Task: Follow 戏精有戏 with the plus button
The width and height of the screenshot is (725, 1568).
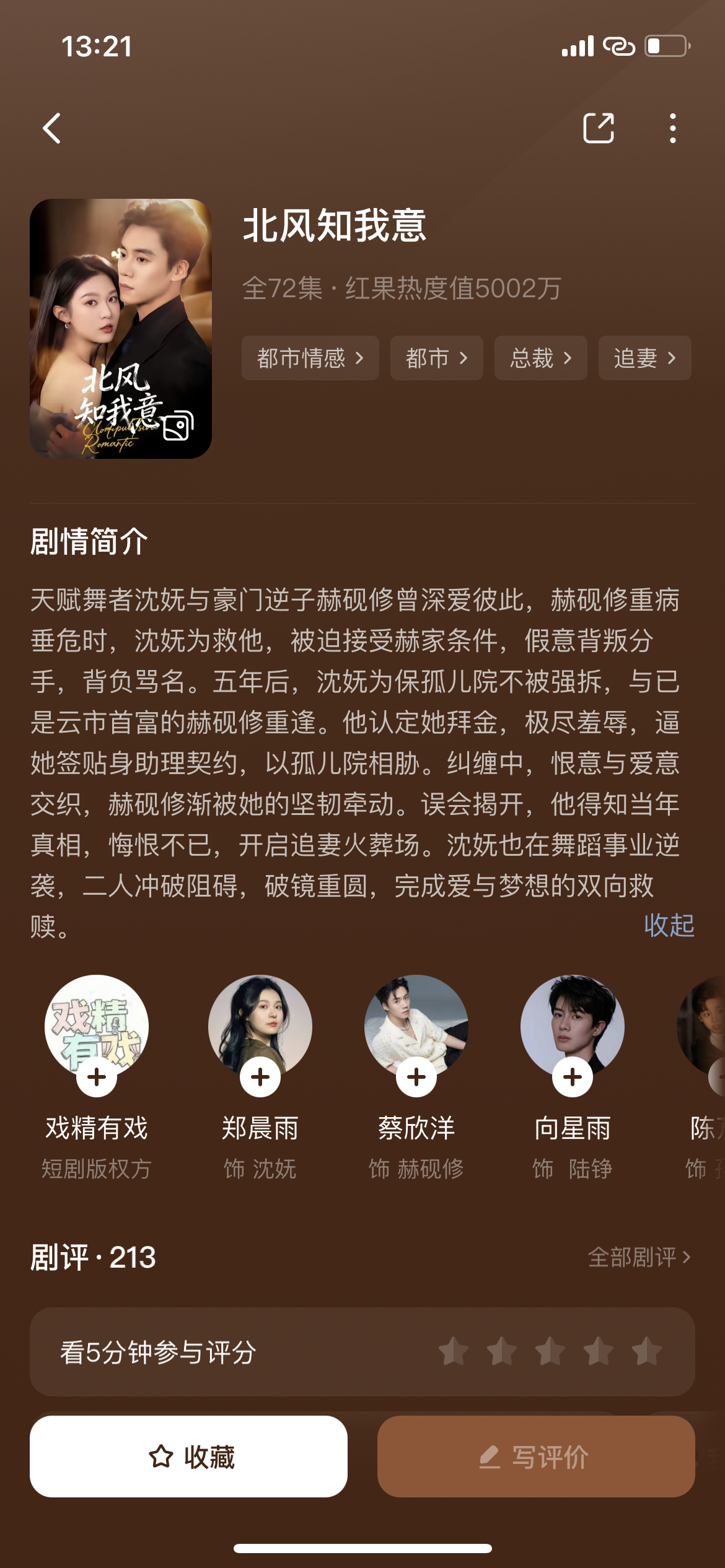Action: click(x=96, y=1078)
